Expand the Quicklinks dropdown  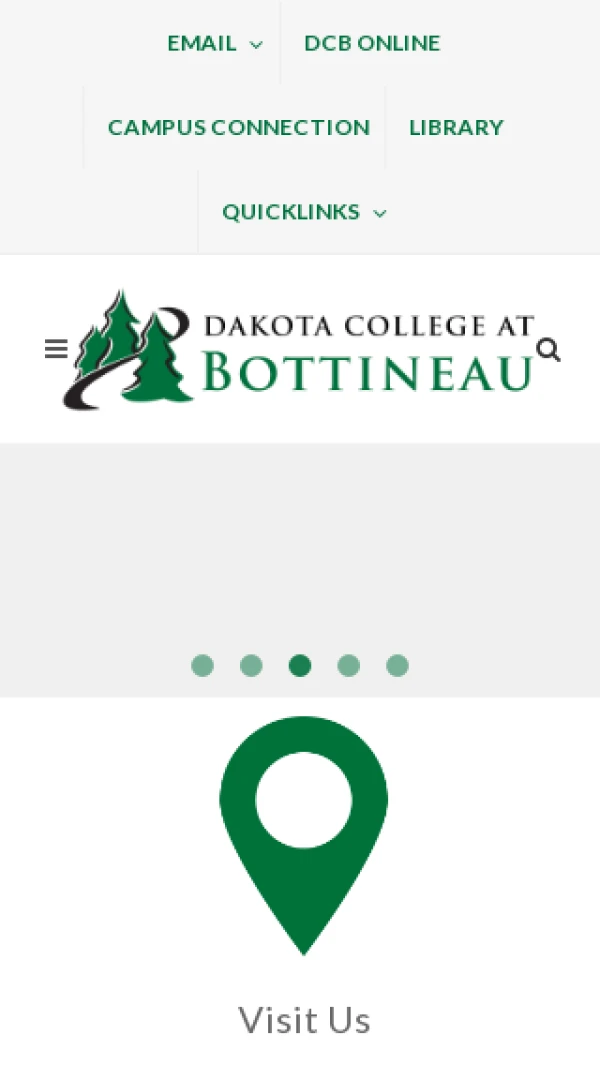303,212
